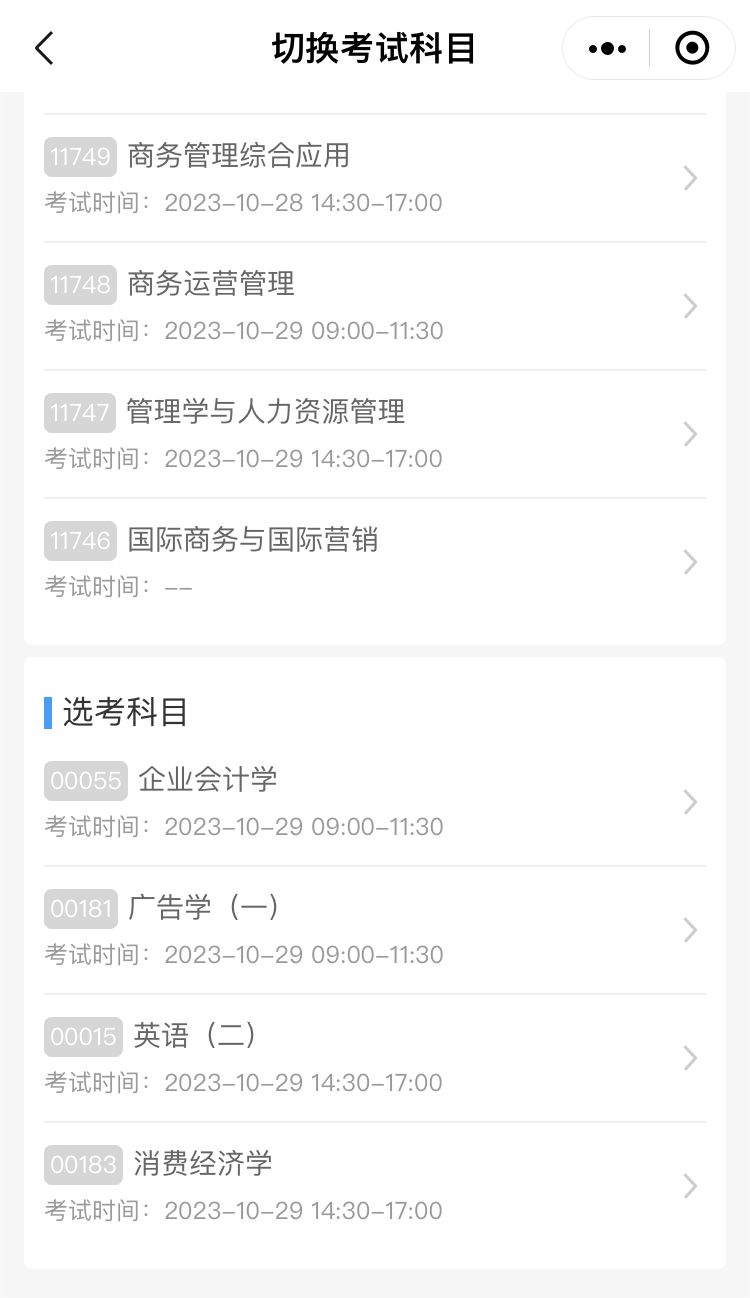750x1298 pixels.
Task: Open elective 00183 消费经济学
Action: [x=375, y=1186]
